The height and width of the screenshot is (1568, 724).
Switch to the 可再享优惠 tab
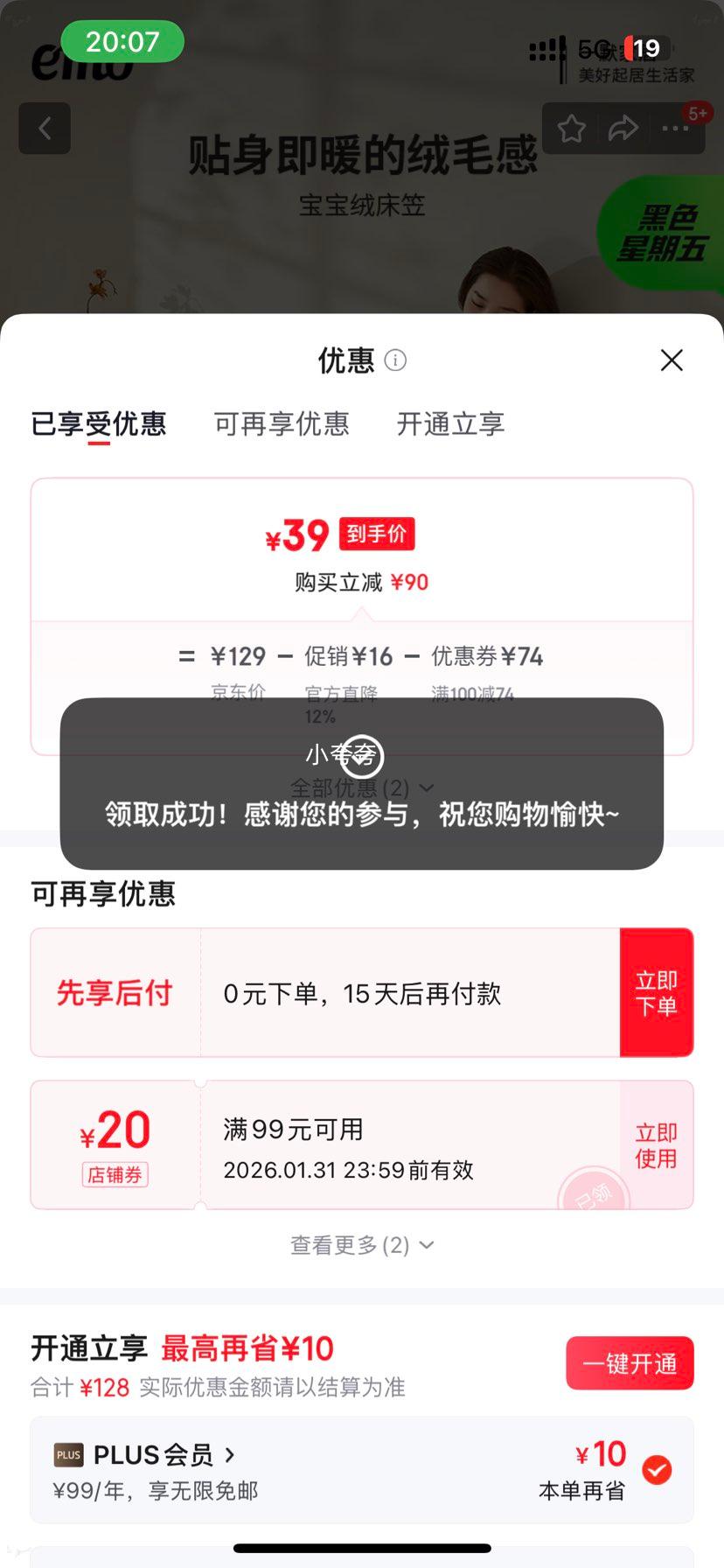point(282,423)
